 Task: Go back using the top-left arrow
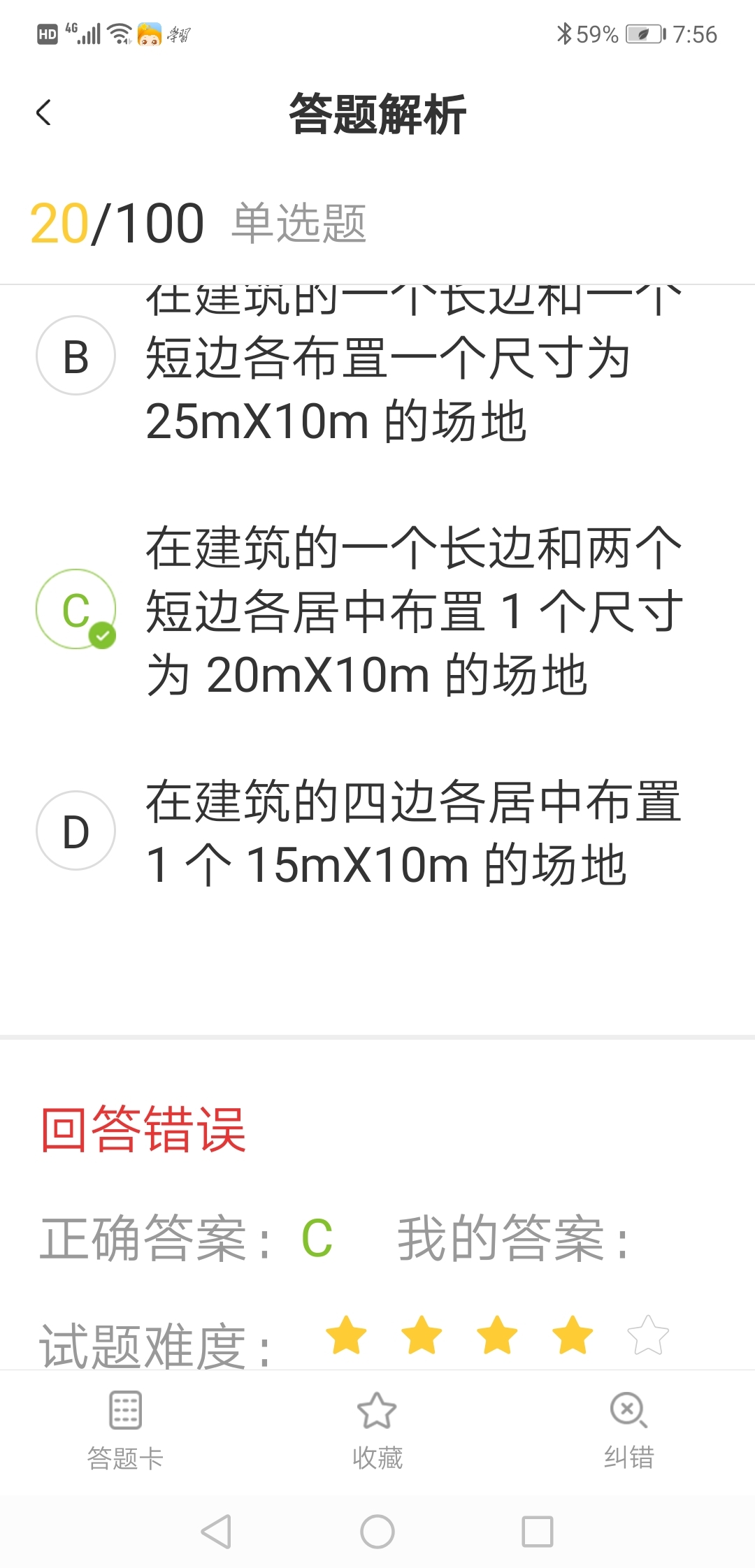click(x=43, y=113)
